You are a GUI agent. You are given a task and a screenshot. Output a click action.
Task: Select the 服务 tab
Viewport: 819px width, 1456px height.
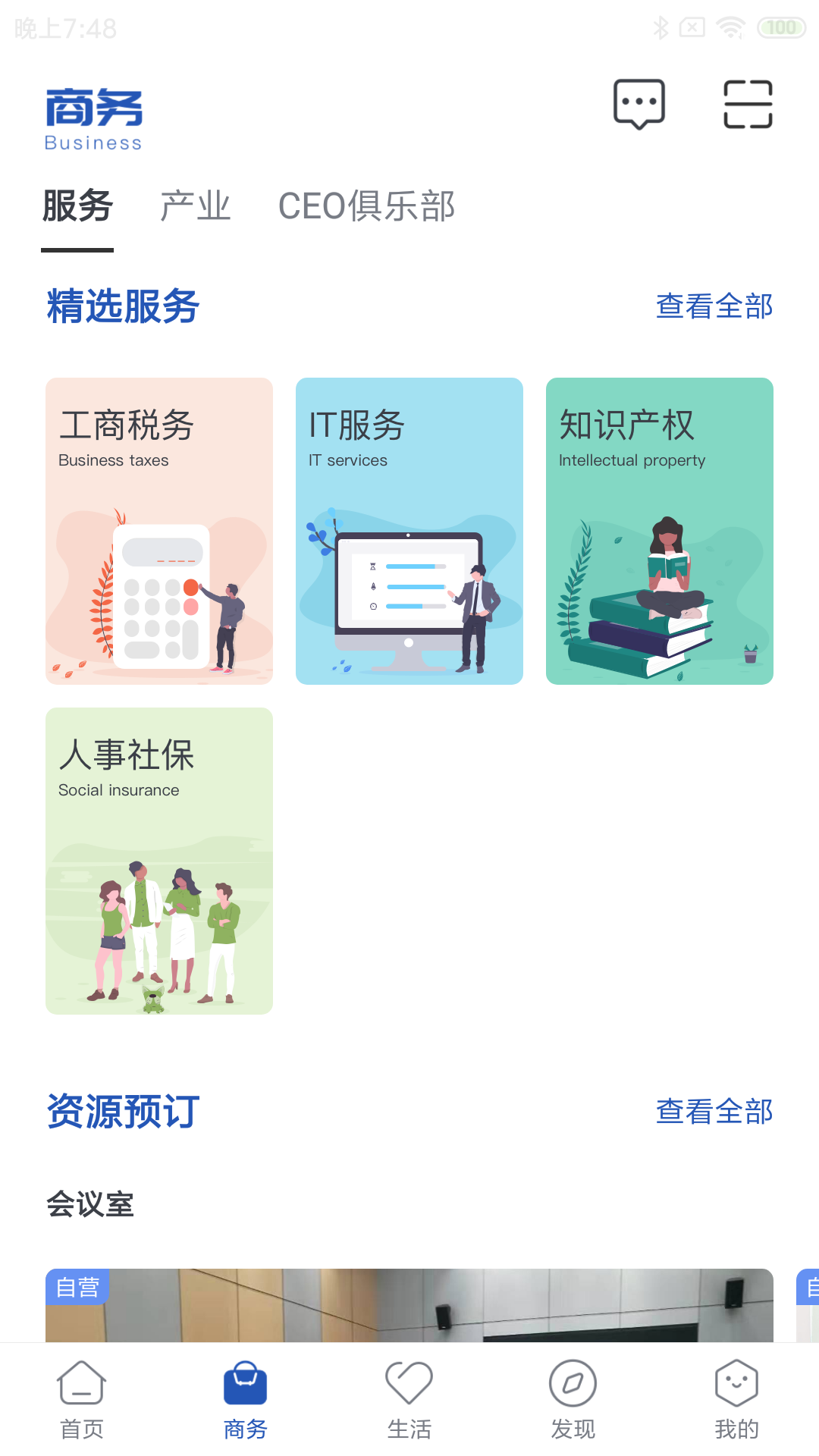77,206
